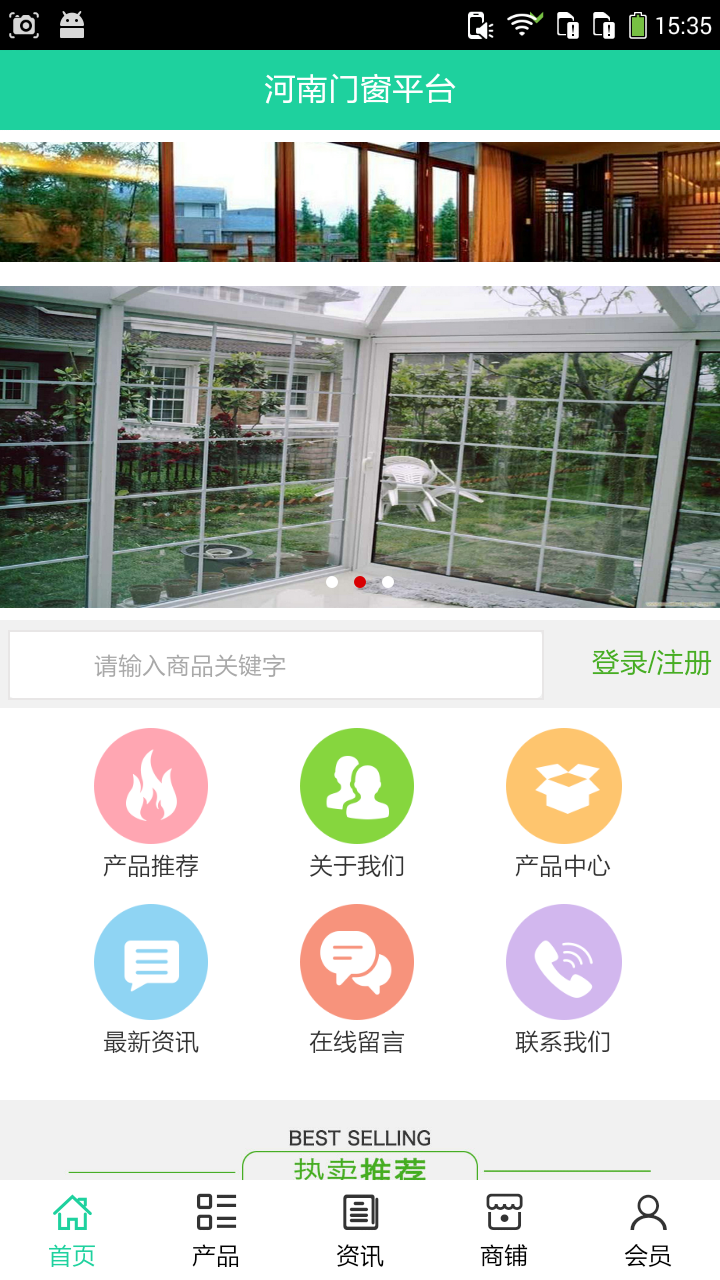720x1280 pixels.
Task: Open the wooden sunroom top banner
Action: pyautogui.click(x=360, y=202)
